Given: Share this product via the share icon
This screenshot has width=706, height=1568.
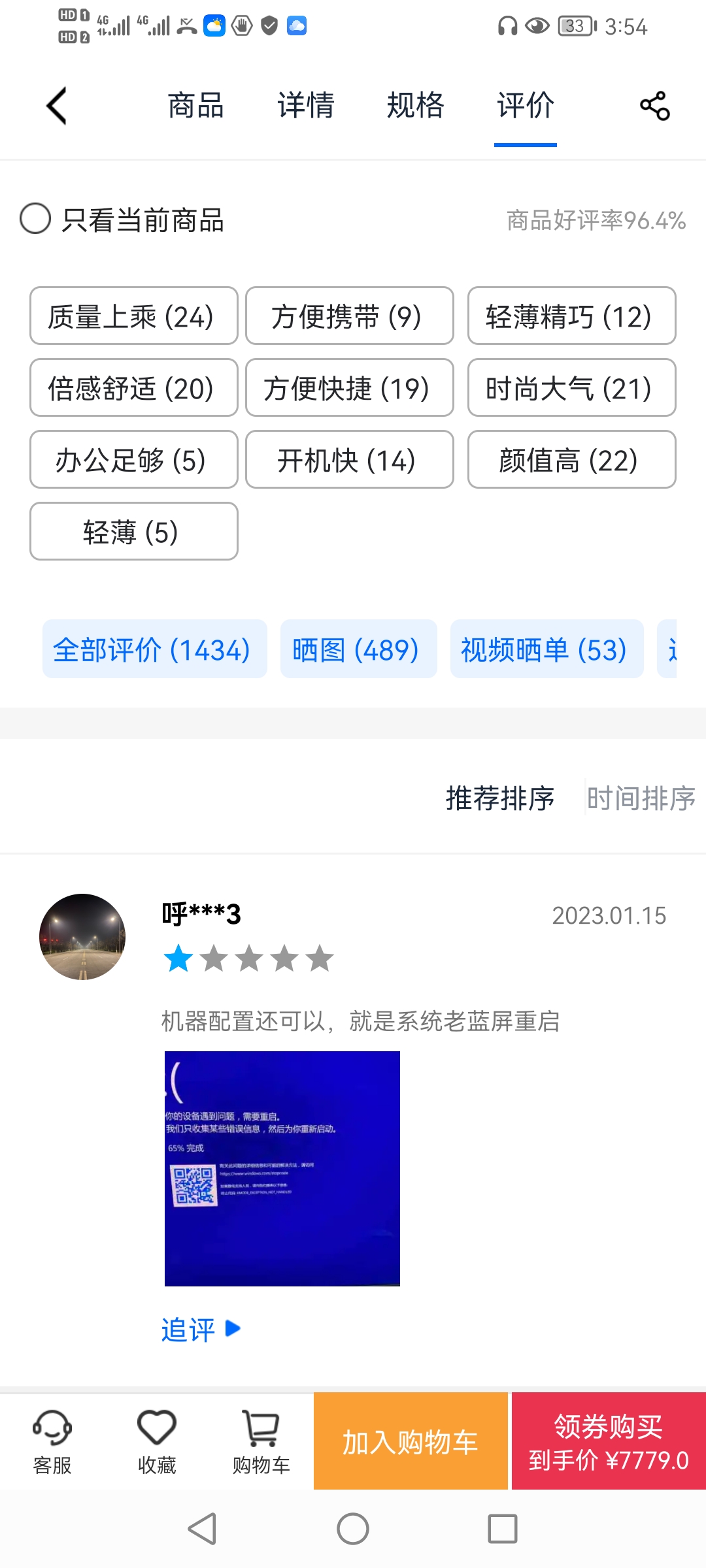Looking at the screenshot, I should click(x=654, y=106).
